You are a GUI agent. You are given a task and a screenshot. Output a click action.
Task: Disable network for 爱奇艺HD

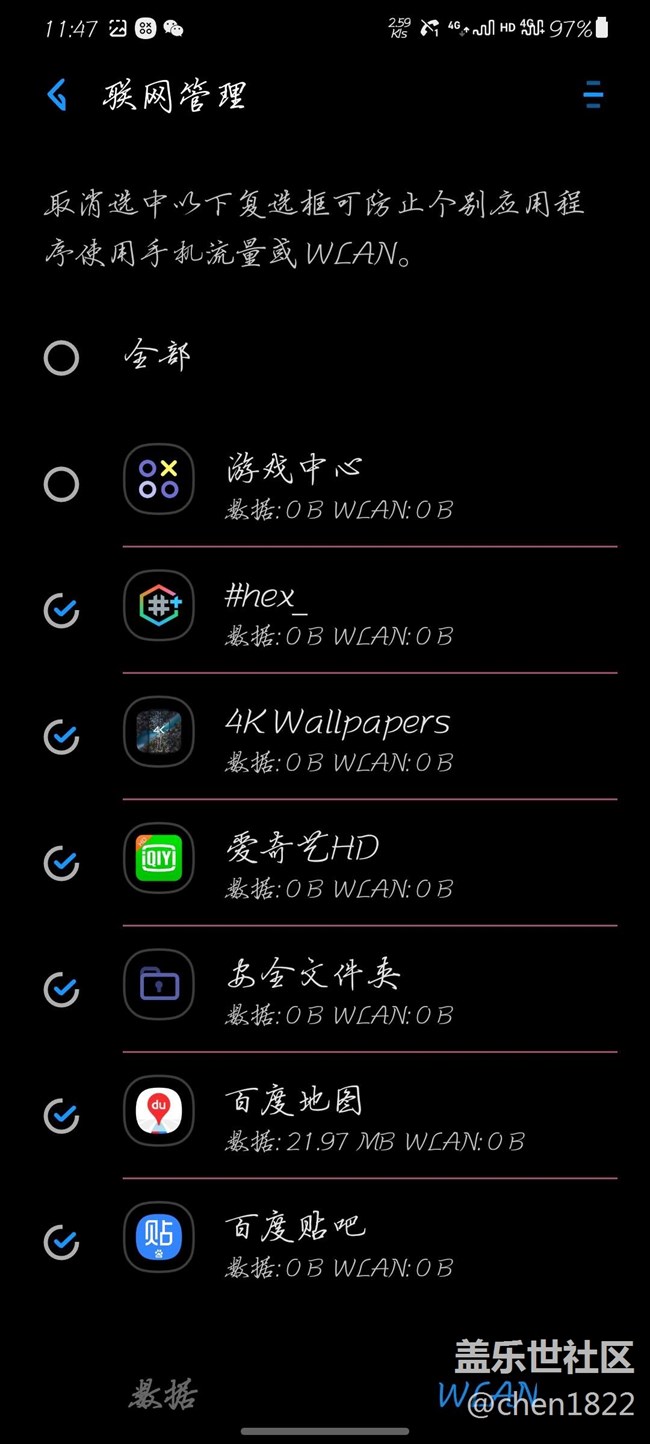61,863
